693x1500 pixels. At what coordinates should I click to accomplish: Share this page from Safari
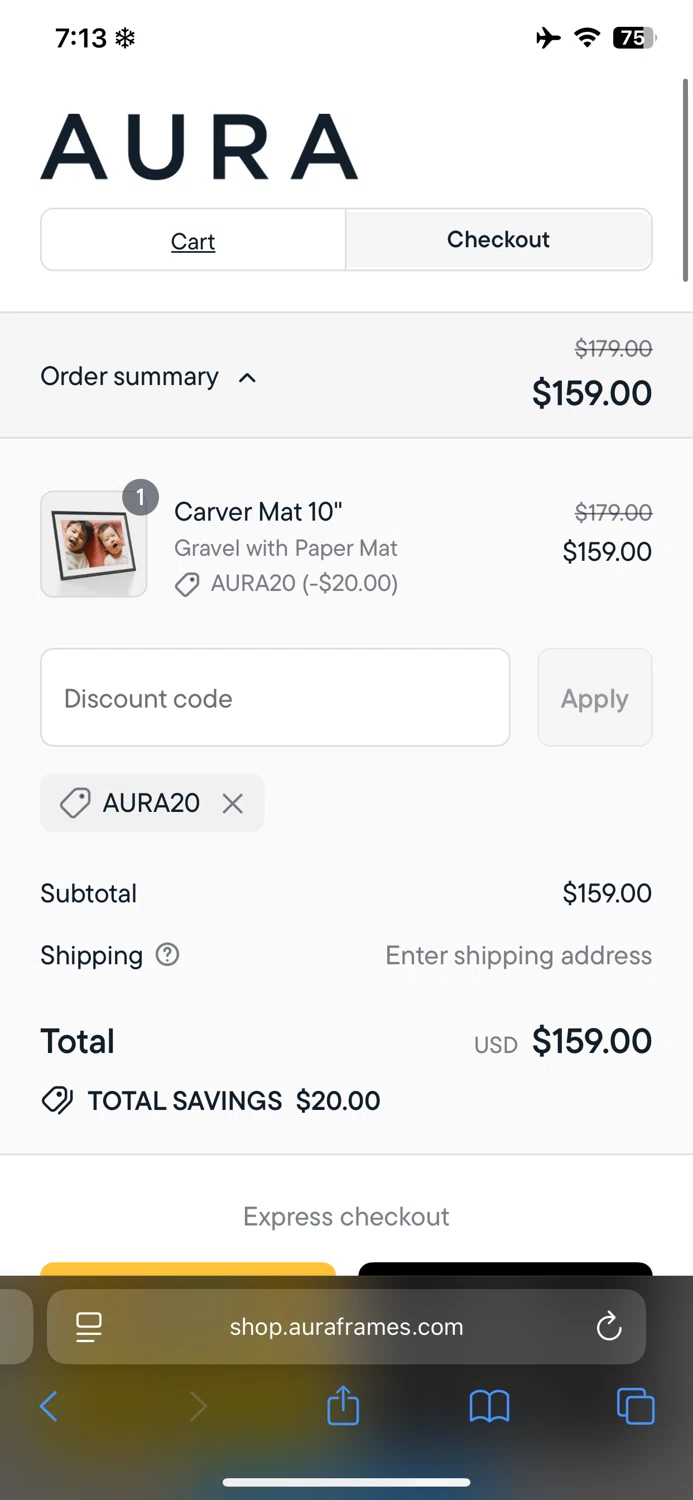pos(343,1406)
